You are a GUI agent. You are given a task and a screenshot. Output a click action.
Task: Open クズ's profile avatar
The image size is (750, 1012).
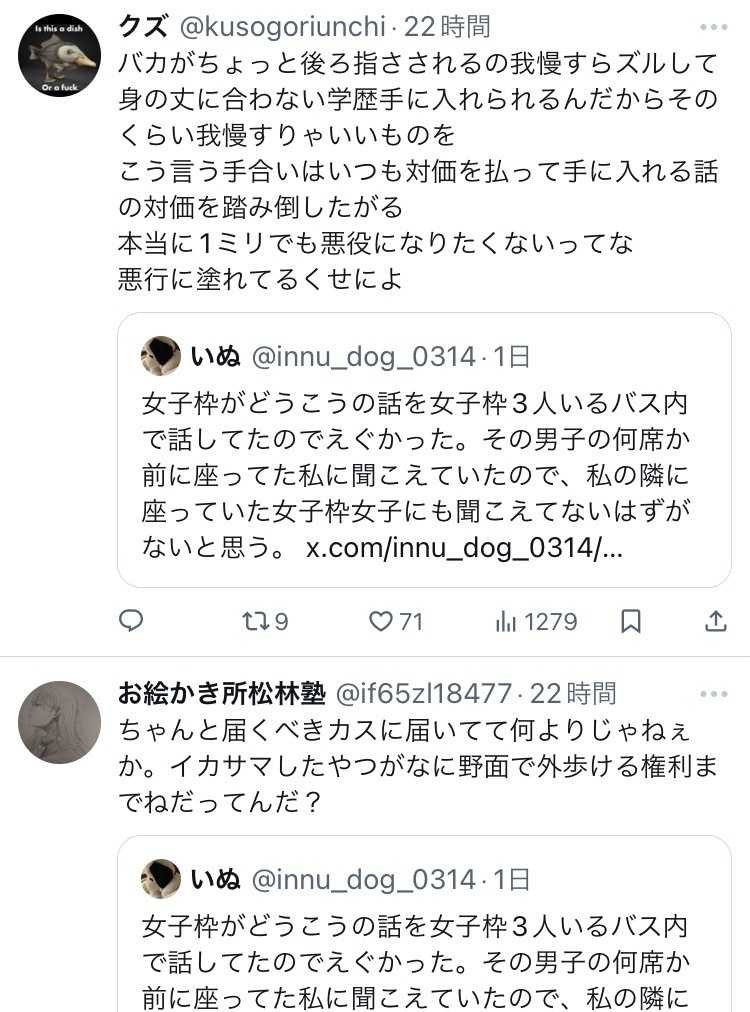tap(59, 56)
